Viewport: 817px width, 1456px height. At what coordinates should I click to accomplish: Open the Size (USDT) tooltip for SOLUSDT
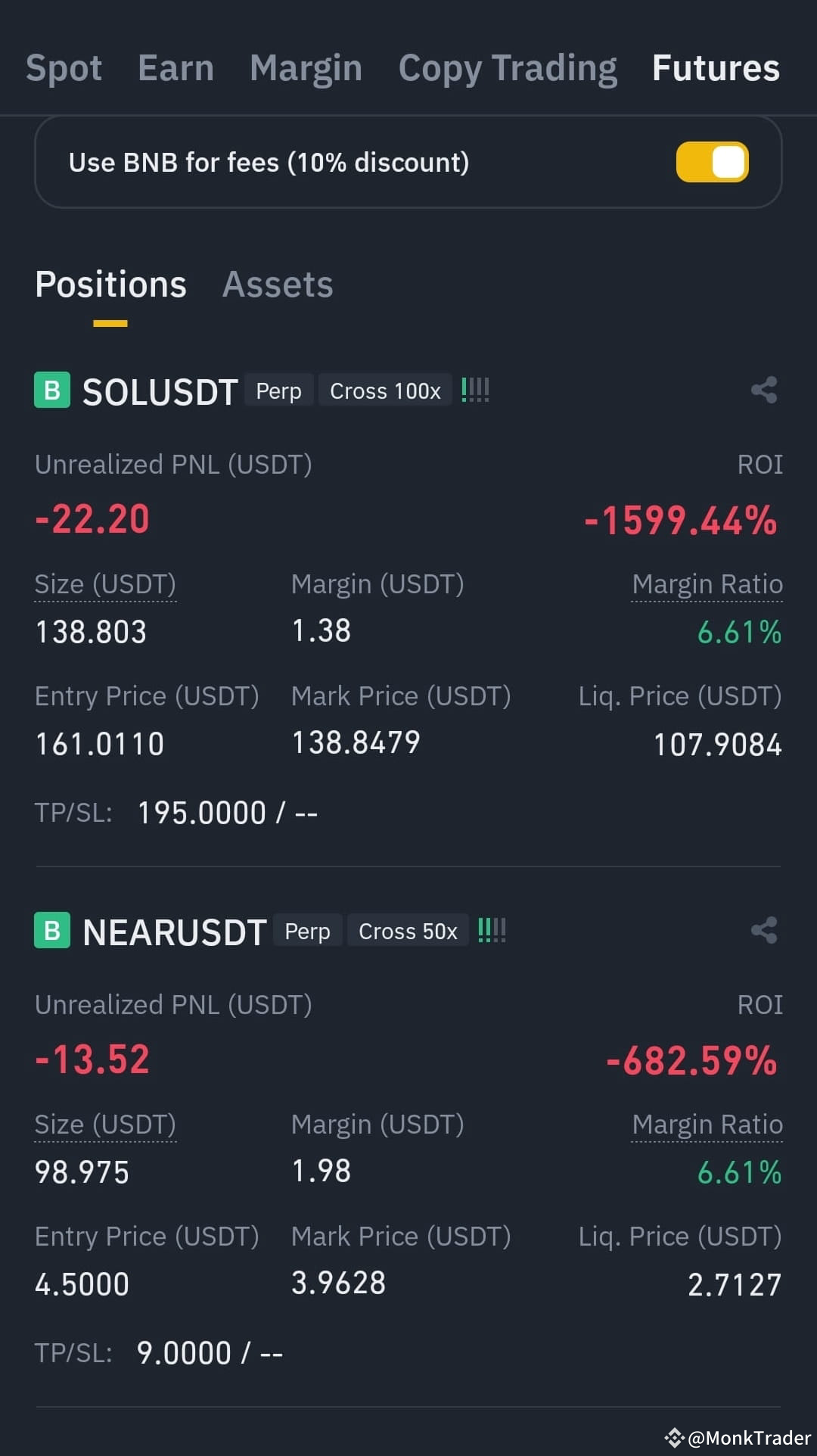point(105,583)
